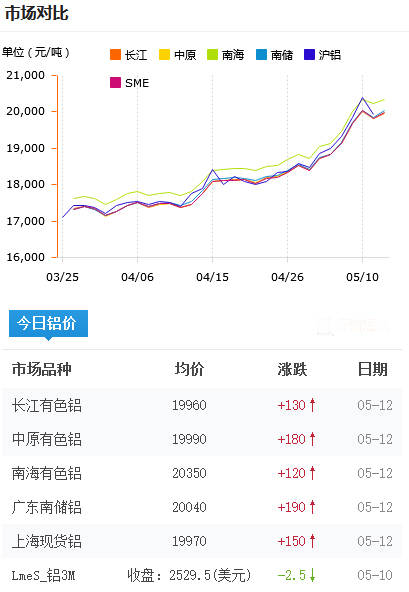Select the 今日铝价 tab
Viewport: 409px width, 592px height.
click(x=48, y=324)
